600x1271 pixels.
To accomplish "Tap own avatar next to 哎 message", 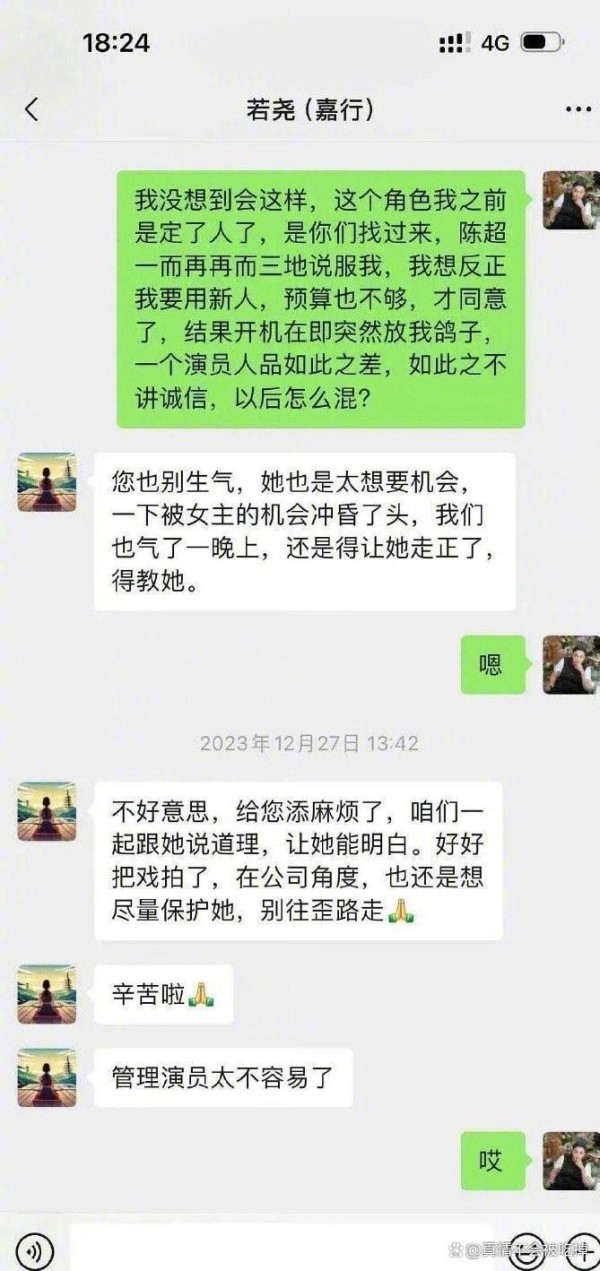I will 571,1161.
